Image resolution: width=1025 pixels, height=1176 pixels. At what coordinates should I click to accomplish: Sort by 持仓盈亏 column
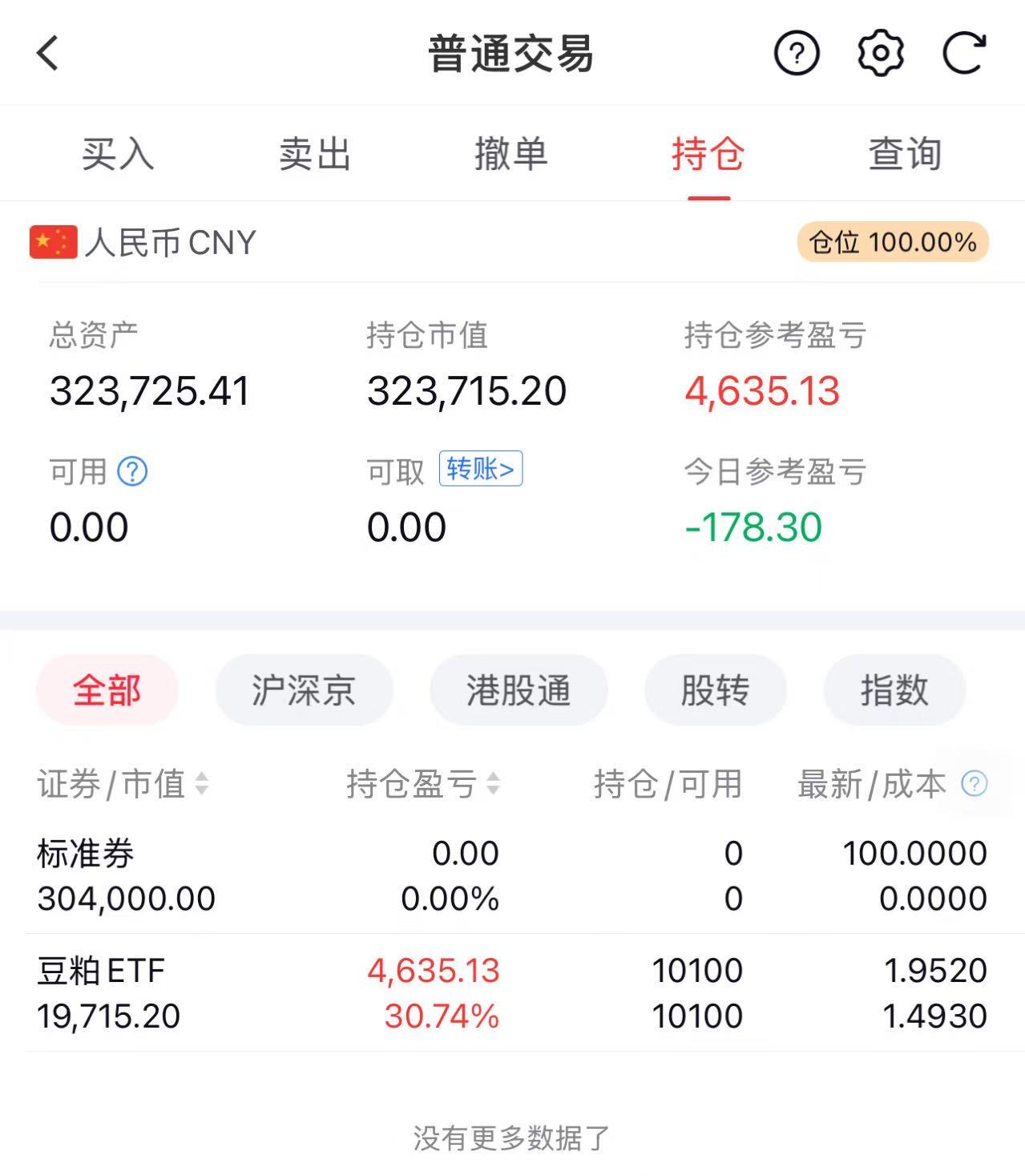pos(422,784)
